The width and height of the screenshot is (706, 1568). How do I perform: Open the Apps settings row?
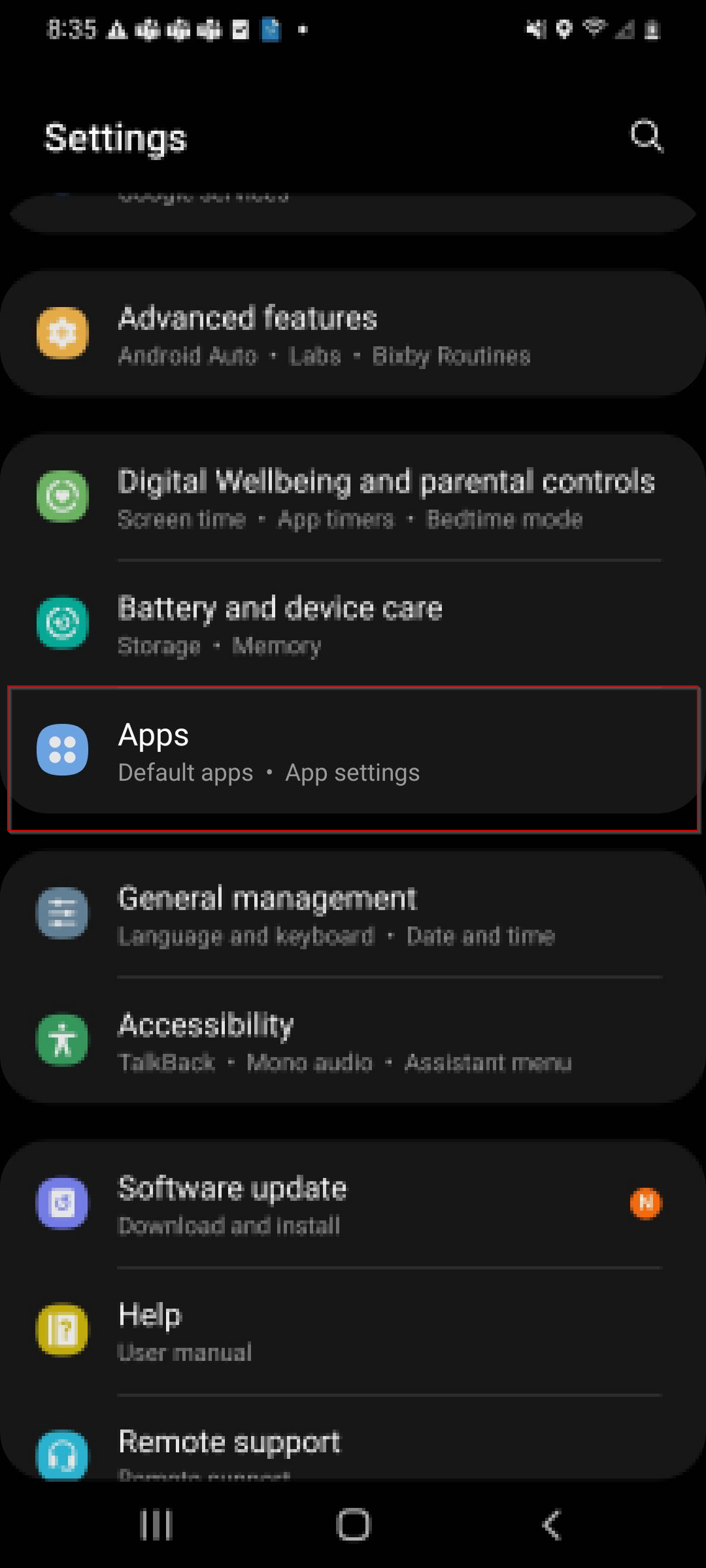click(x=353, y=753)
